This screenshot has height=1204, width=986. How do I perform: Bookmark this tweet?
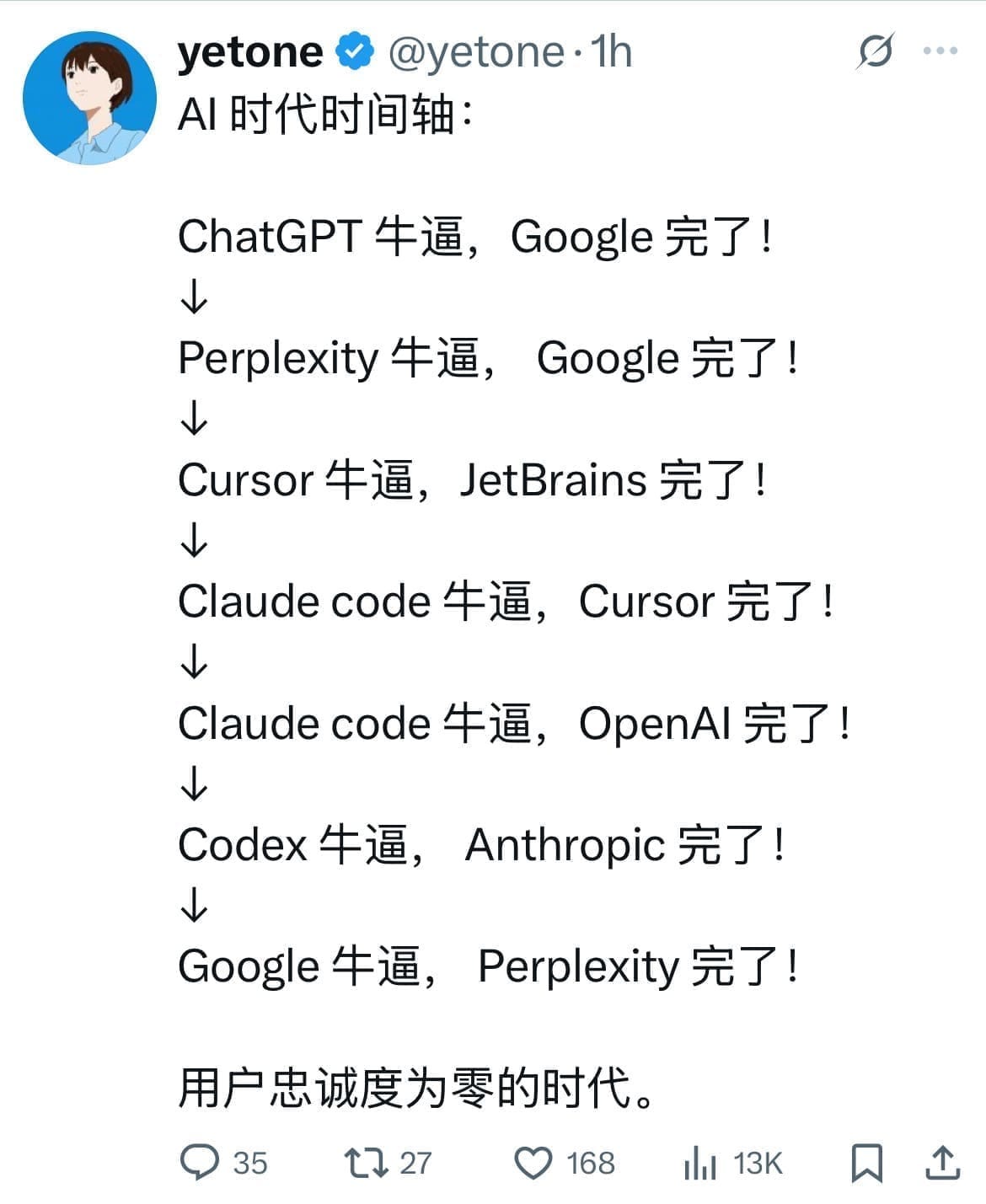(866, 1163)
